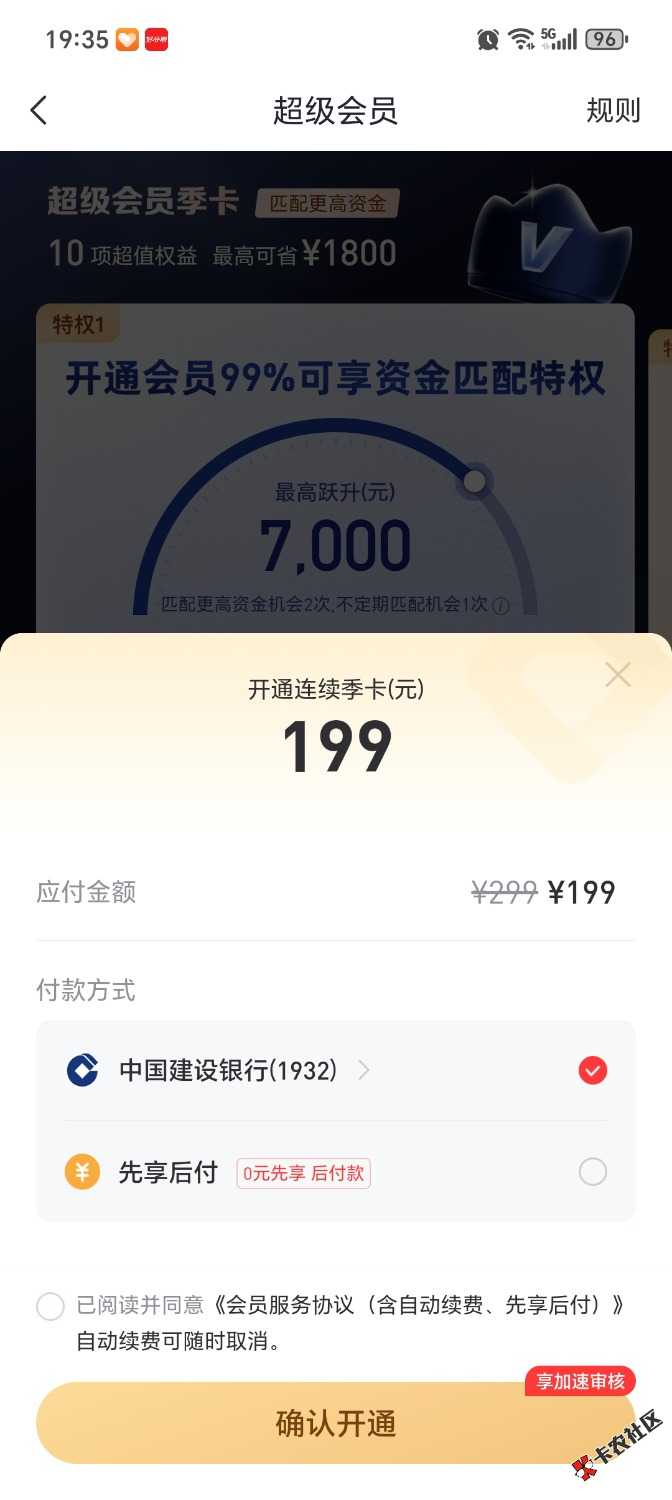View info icon beside 不定期匹配机会1次
This screenshot has height=1500, width=672.
(502, 605)
